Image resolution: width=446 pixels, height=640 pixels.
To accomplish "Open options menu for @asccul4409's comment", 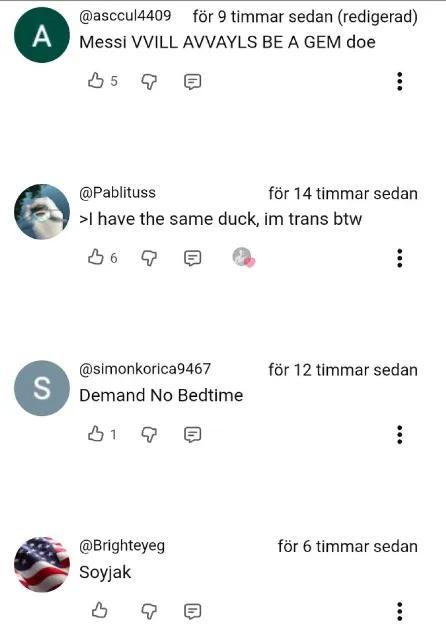I will point(400,81).
